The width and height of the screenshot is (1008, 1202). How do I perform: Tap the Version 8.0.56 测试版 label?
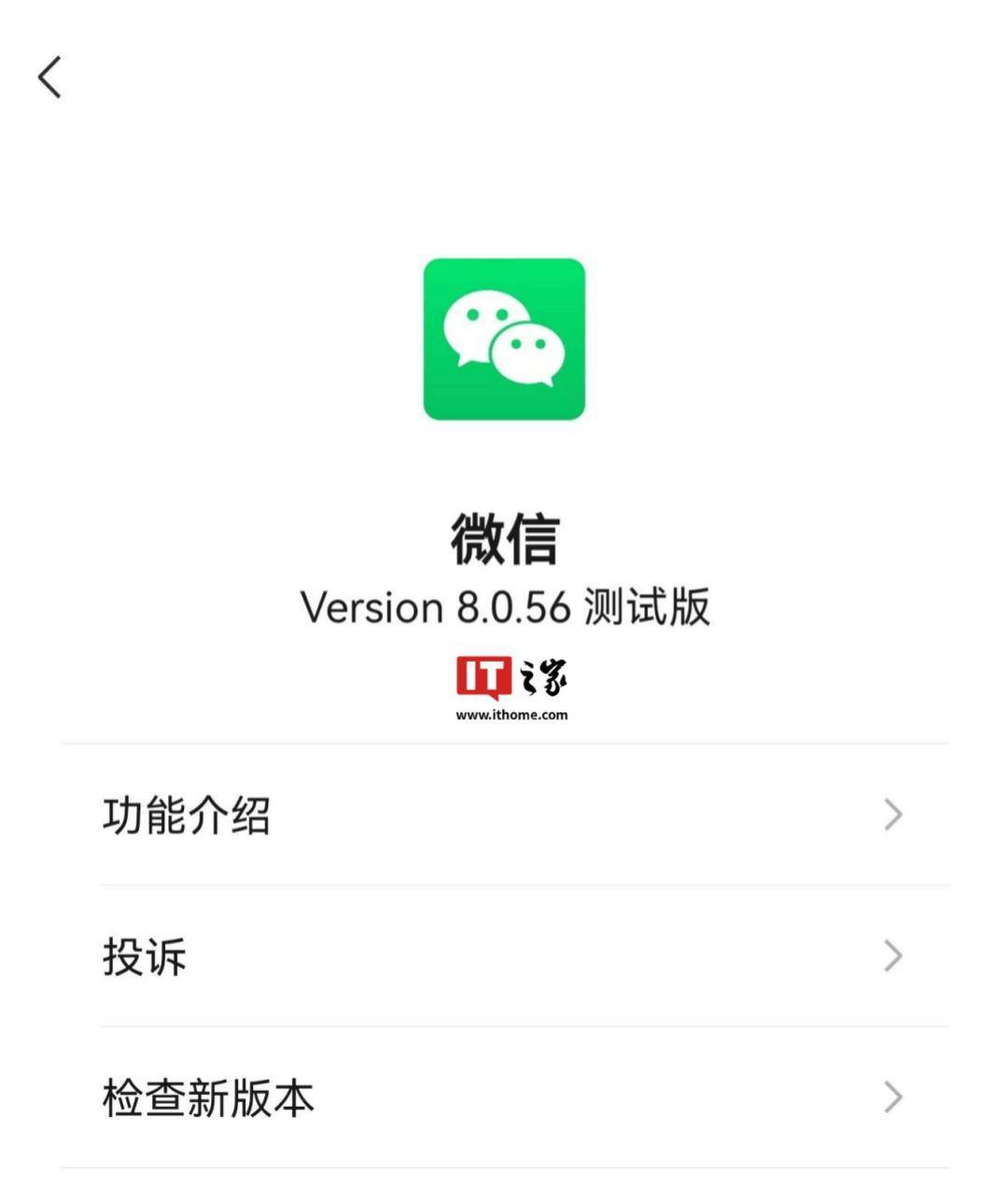[x=504, y=608]
